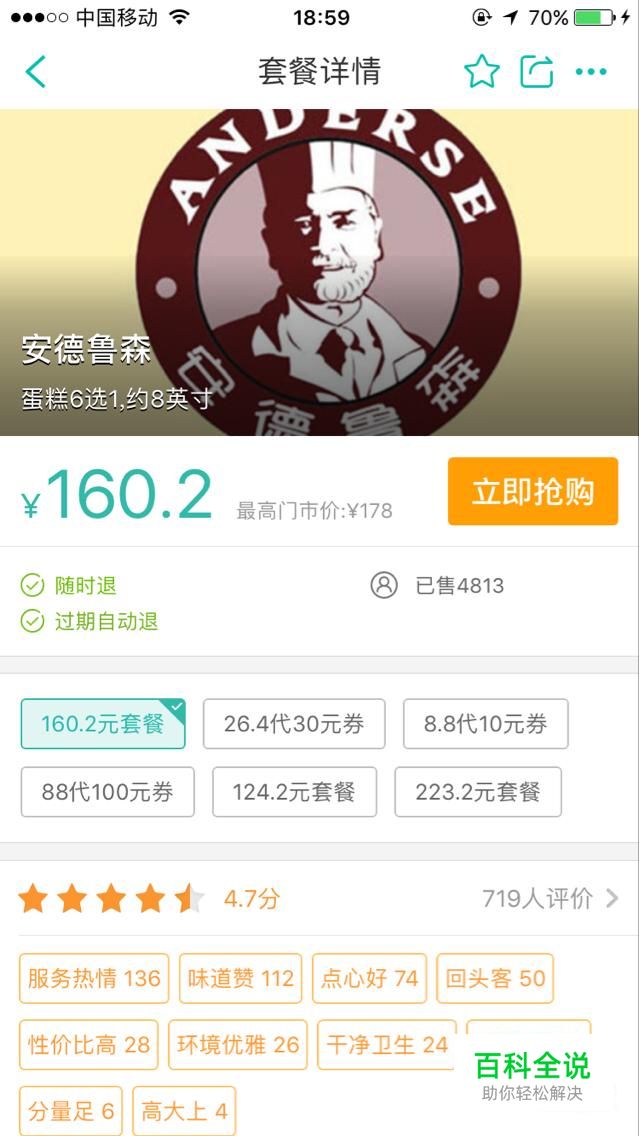Open the 安德鲁森 package banner image
The height and width of the screenshot is (1136, 639).
(x=320, y=272)
